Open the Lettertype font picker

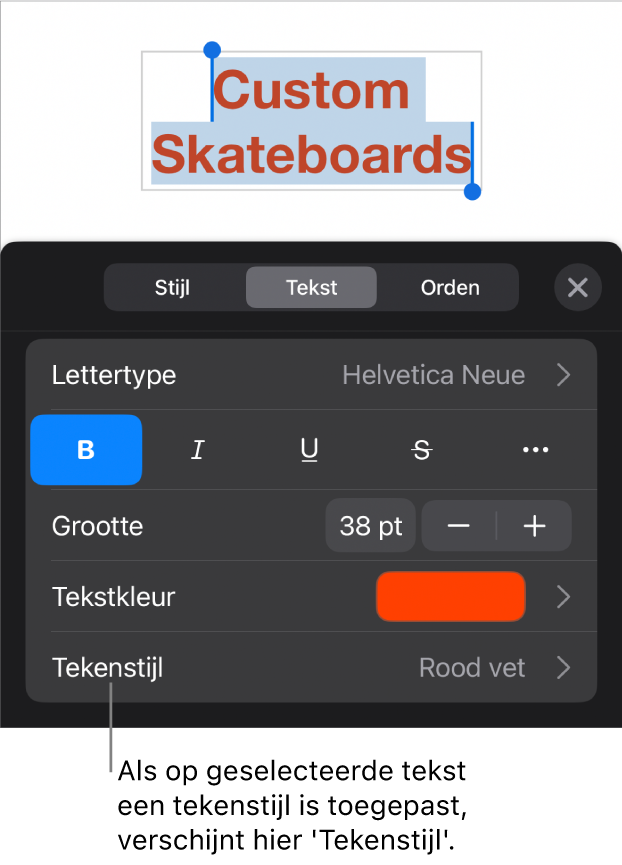coord(311,375)
